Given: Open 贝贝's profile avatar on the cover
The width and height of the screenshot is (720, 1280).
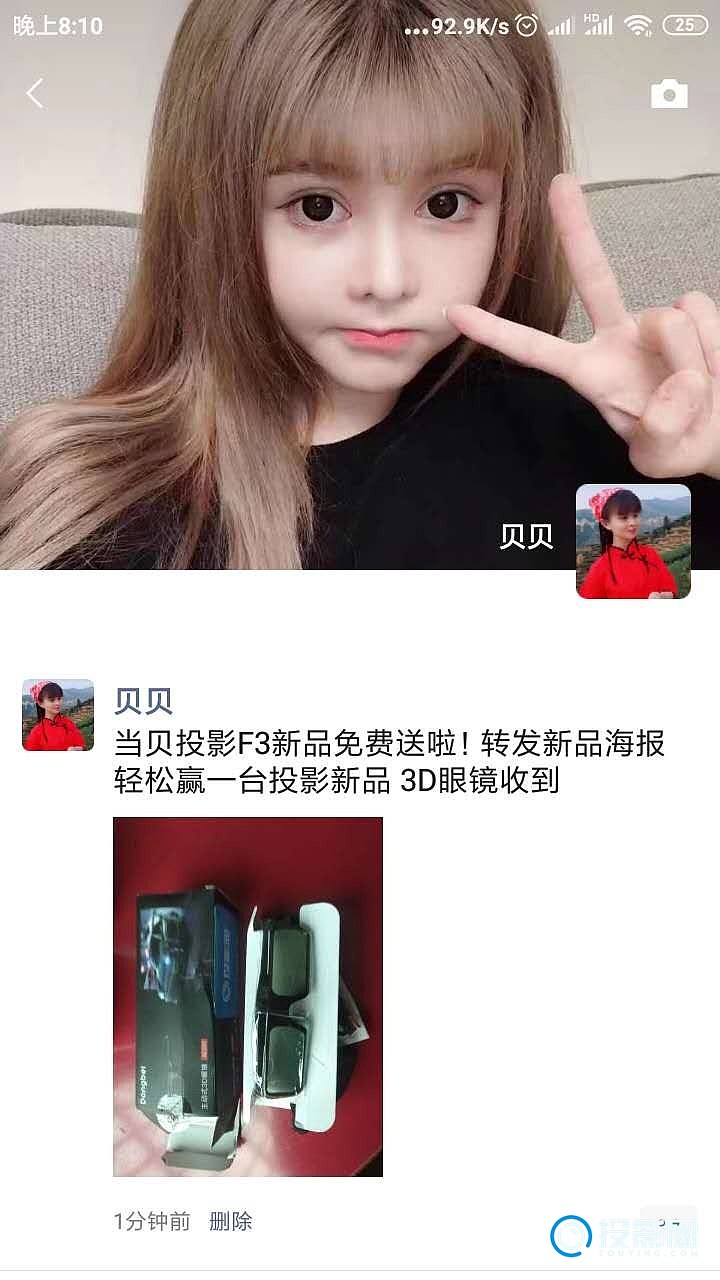Looking at the screenshot, I should [x=633, y=541].
